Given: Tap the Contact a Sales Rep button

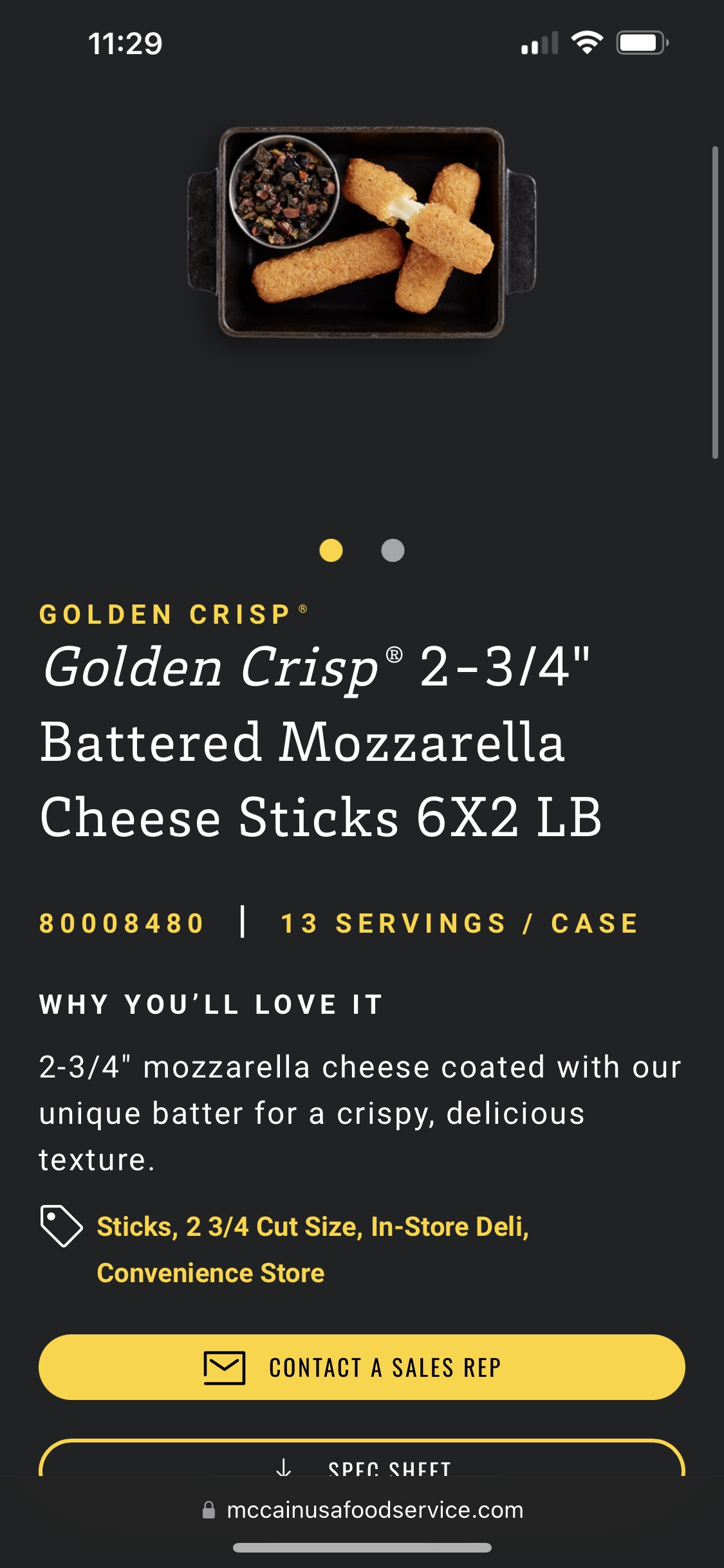Looking at the screenshot, I should tap(362, 1367).
